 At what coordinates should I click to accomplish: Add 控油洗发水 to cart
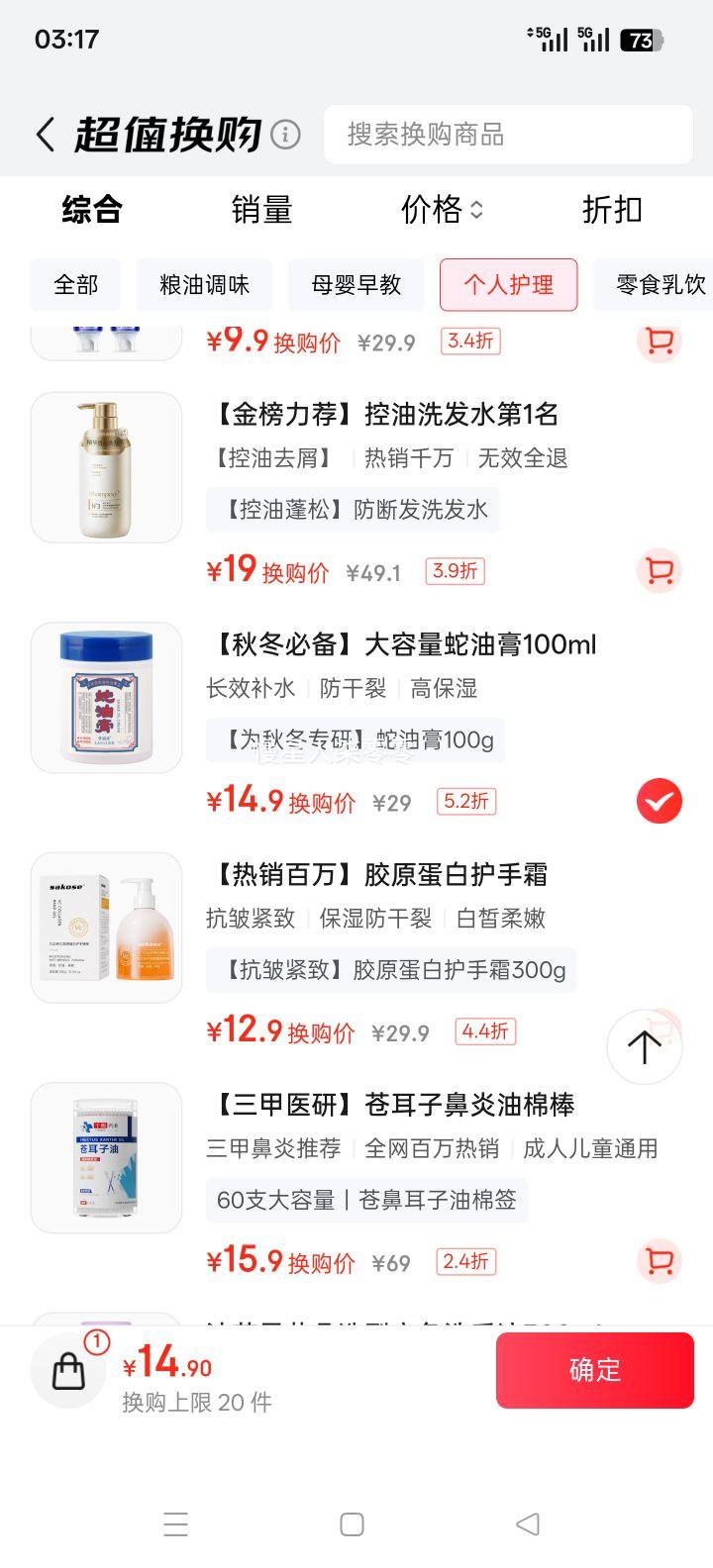pos(659,571)
